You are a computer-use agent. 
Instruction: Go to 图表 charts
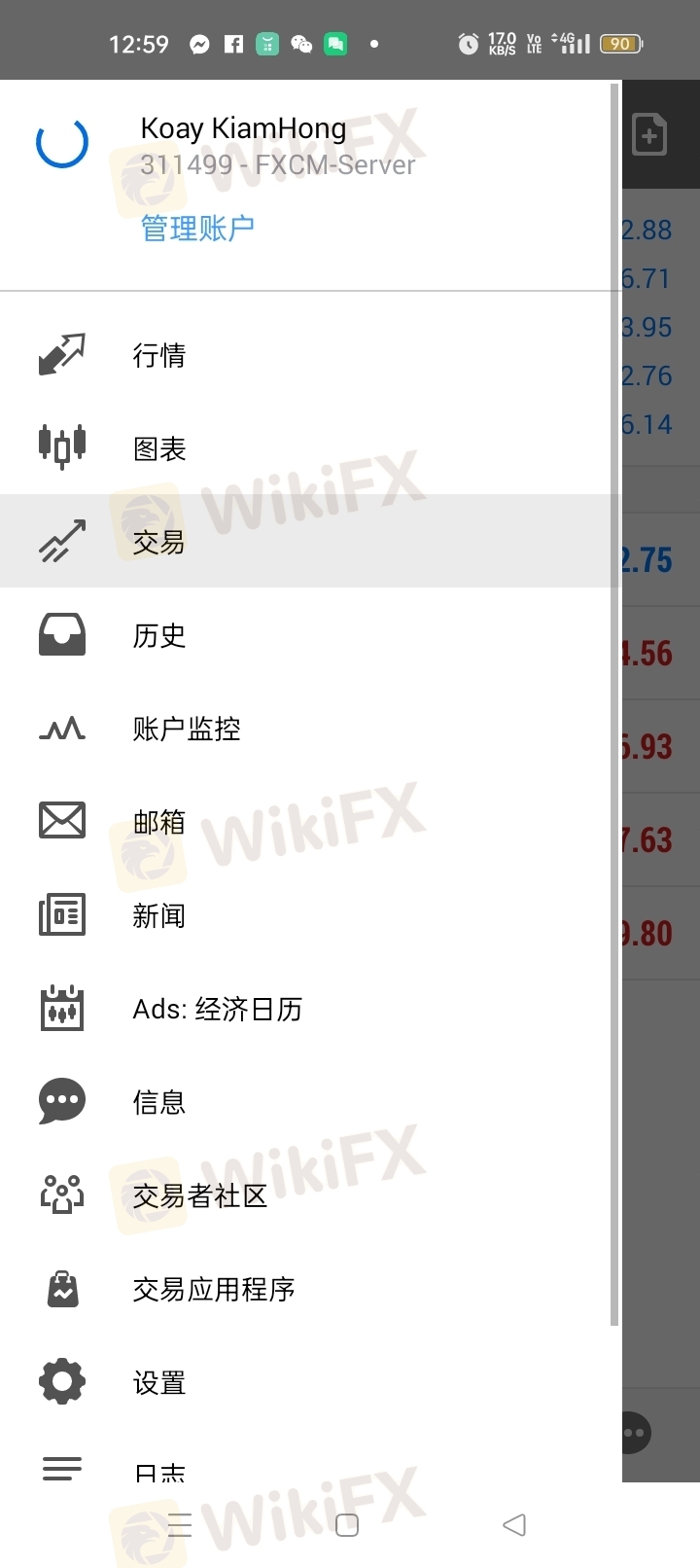309,448
